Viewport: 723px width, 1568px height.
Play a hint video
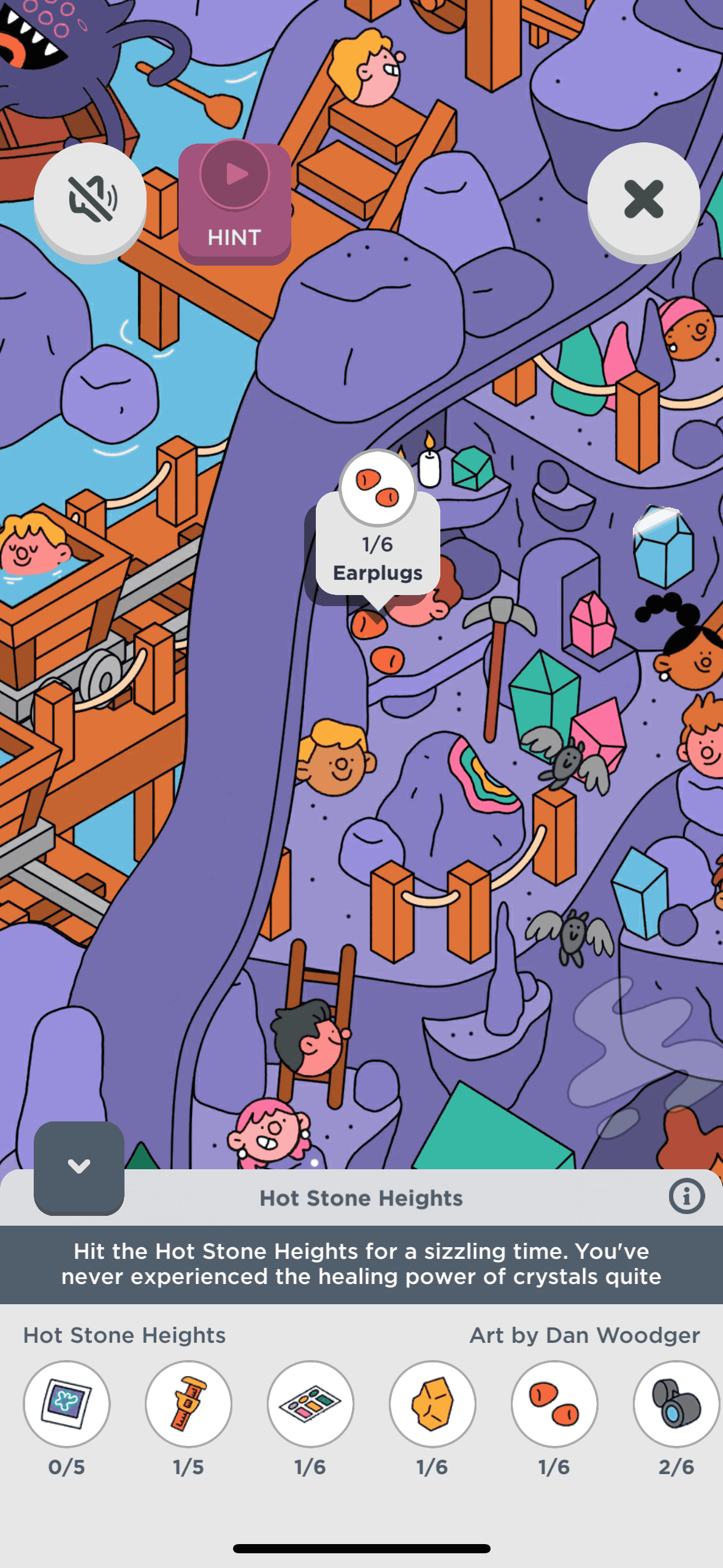[x=234, y=202]
